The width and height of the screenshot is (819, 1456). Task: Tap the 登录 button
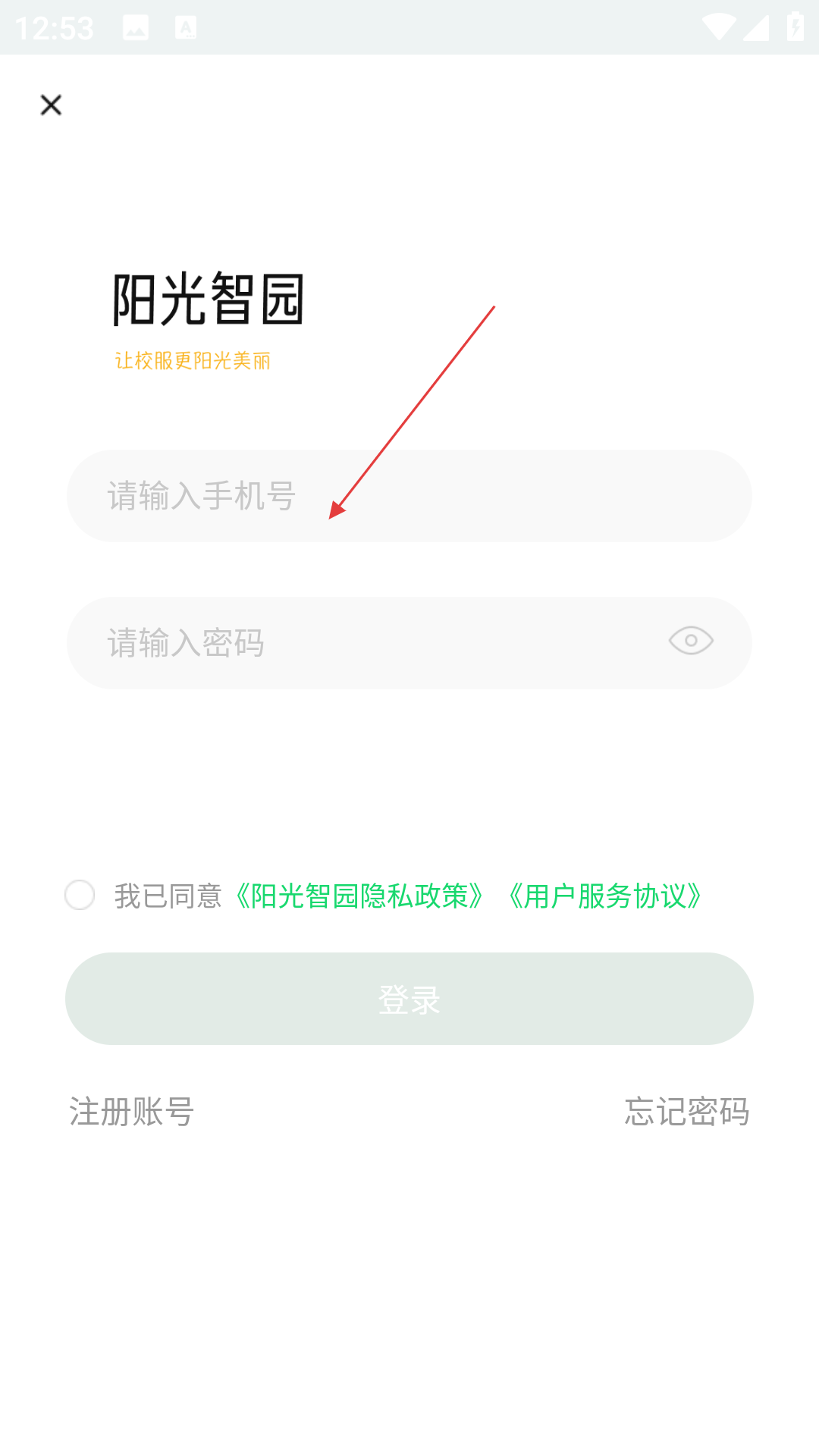[x=409, y=999]
